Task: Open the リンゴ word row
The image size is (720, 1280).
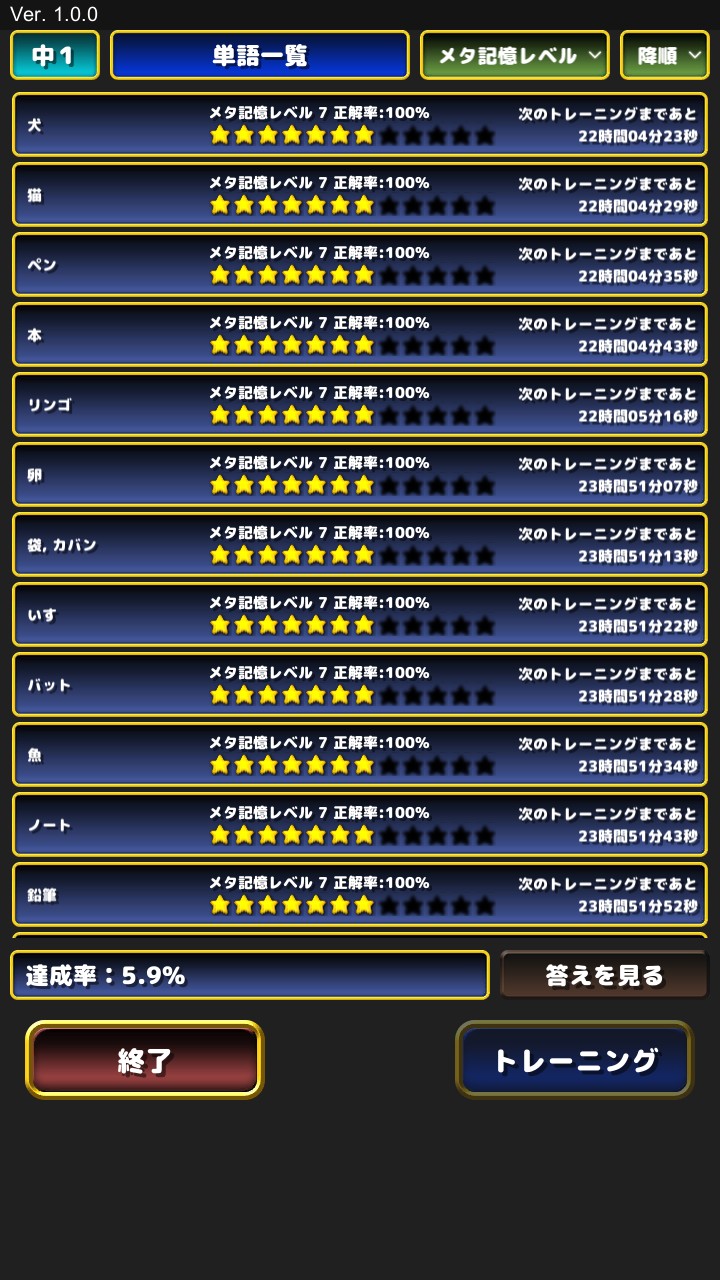Action: pyautogui.click(x=360, y=405)
